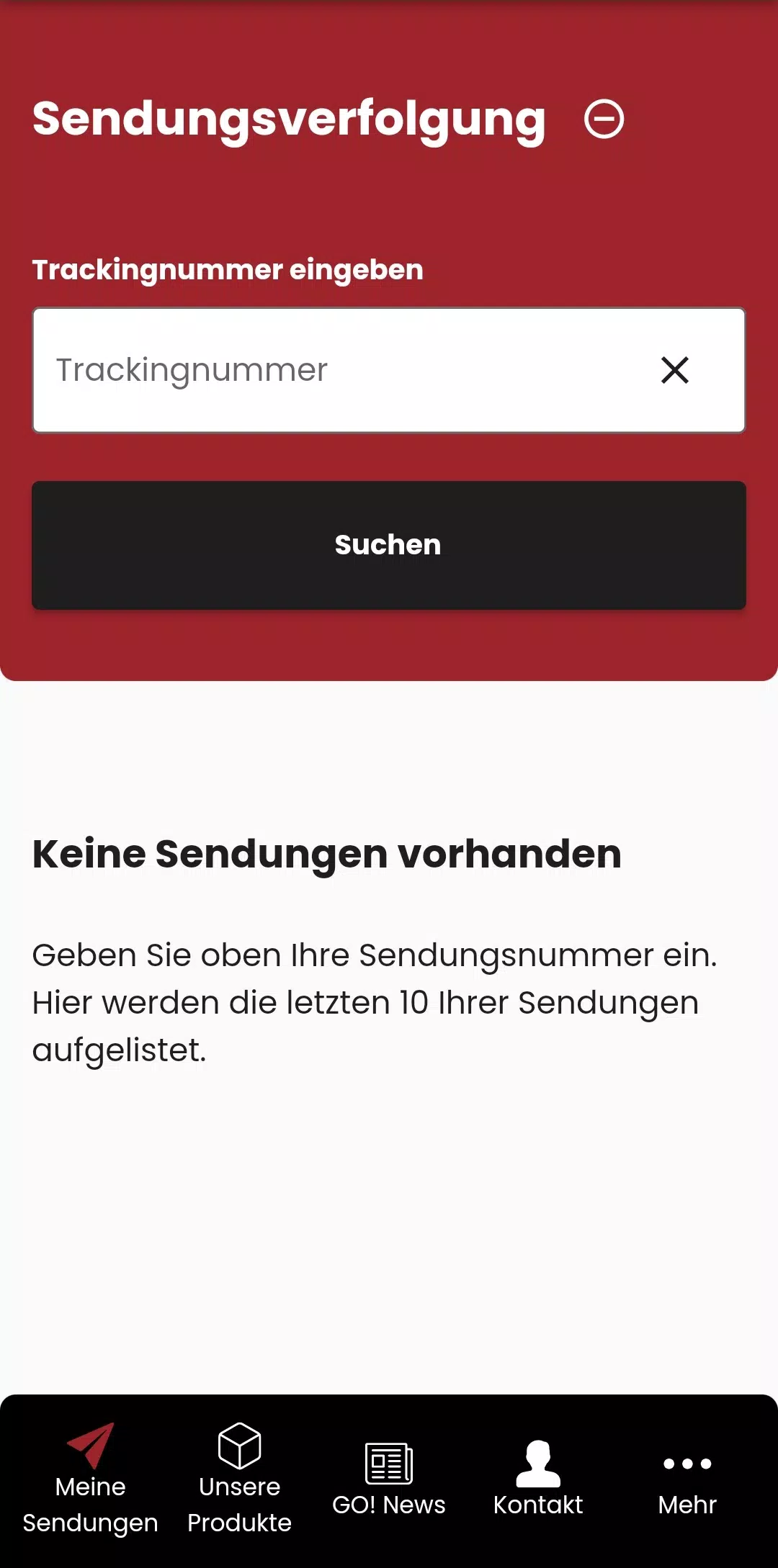Switch to the Meine Sendungen tab

pos(90,1479)
